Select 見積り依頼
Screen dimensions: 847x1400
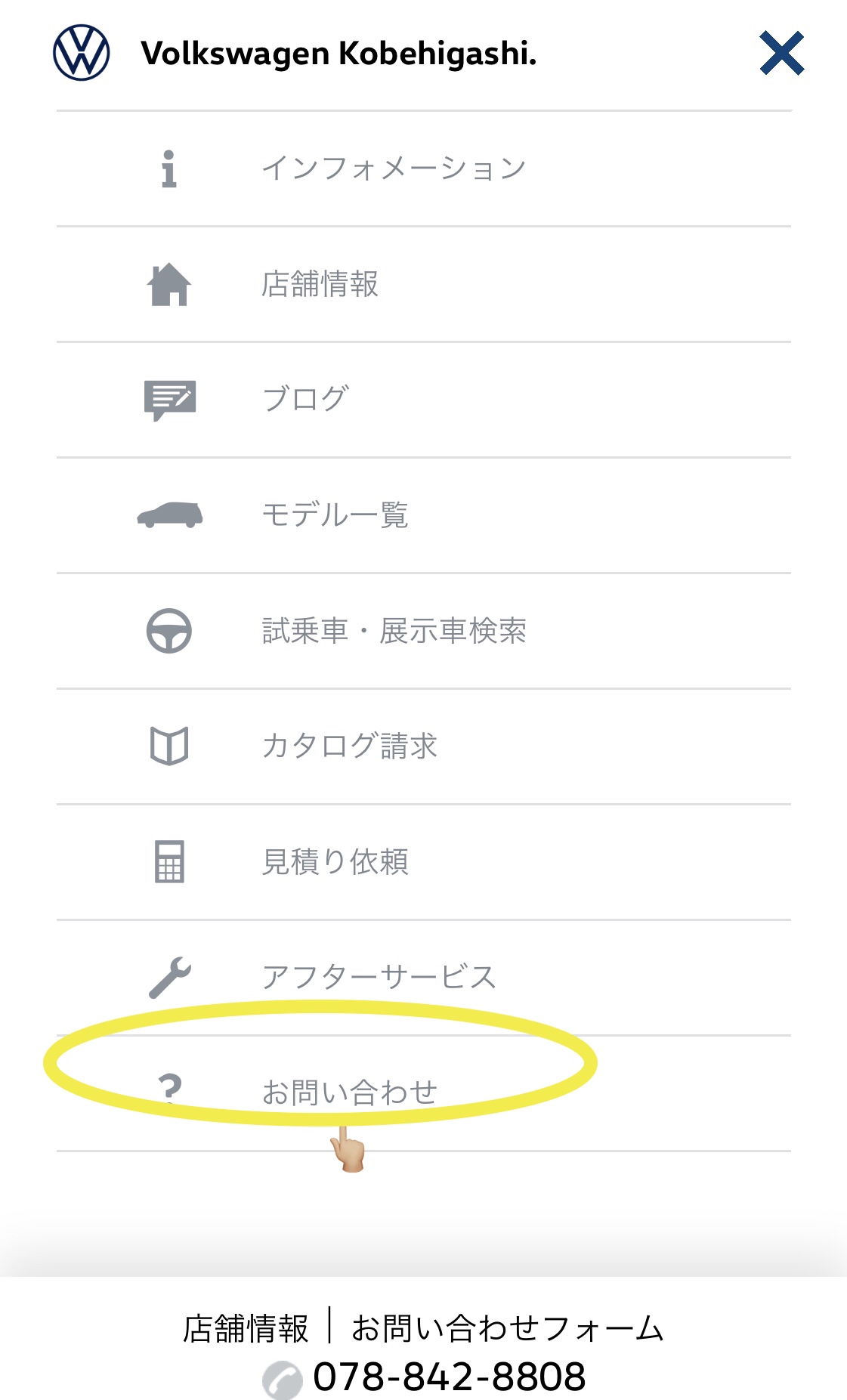424,862
